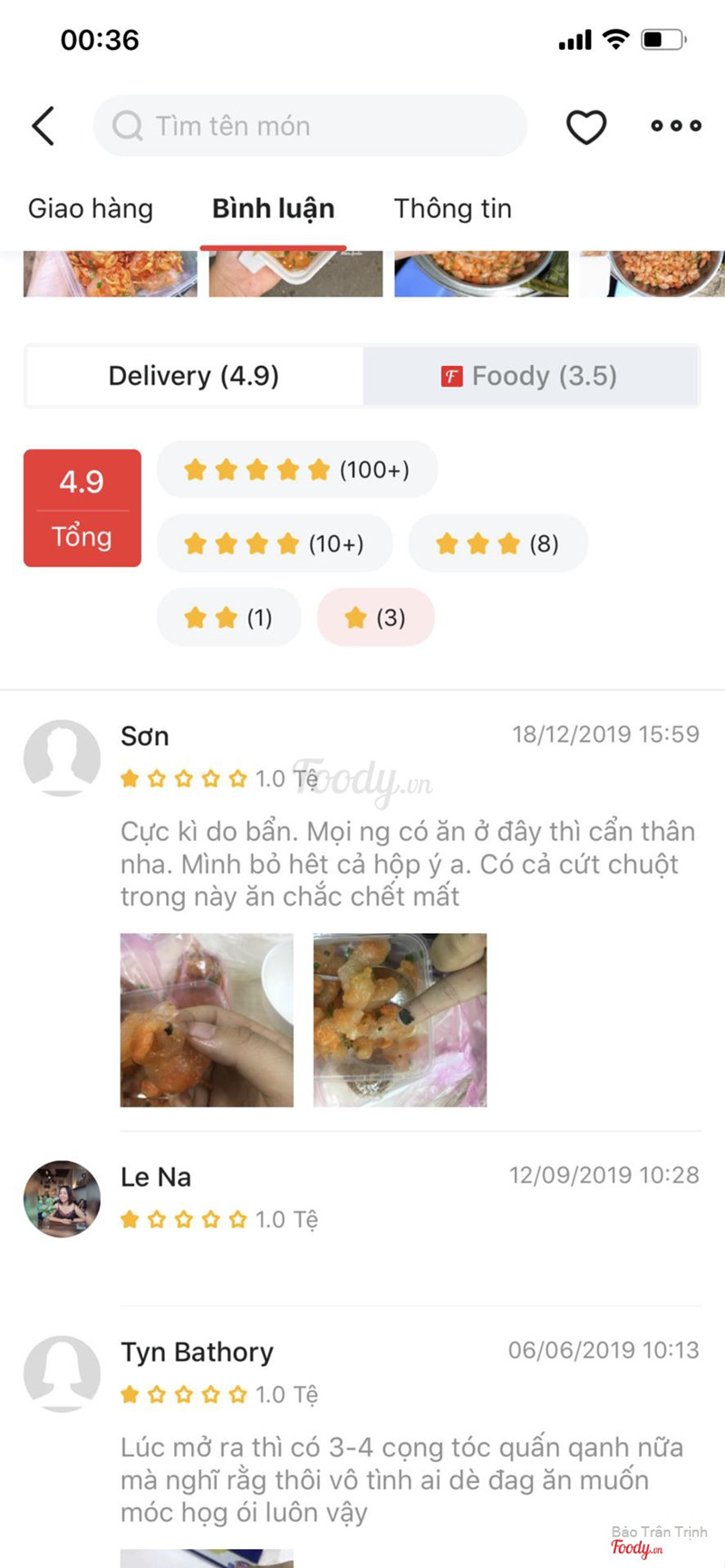This screenshot has height=1568, width=725.
Task: Go back using the back arrow
Action: 43,126
